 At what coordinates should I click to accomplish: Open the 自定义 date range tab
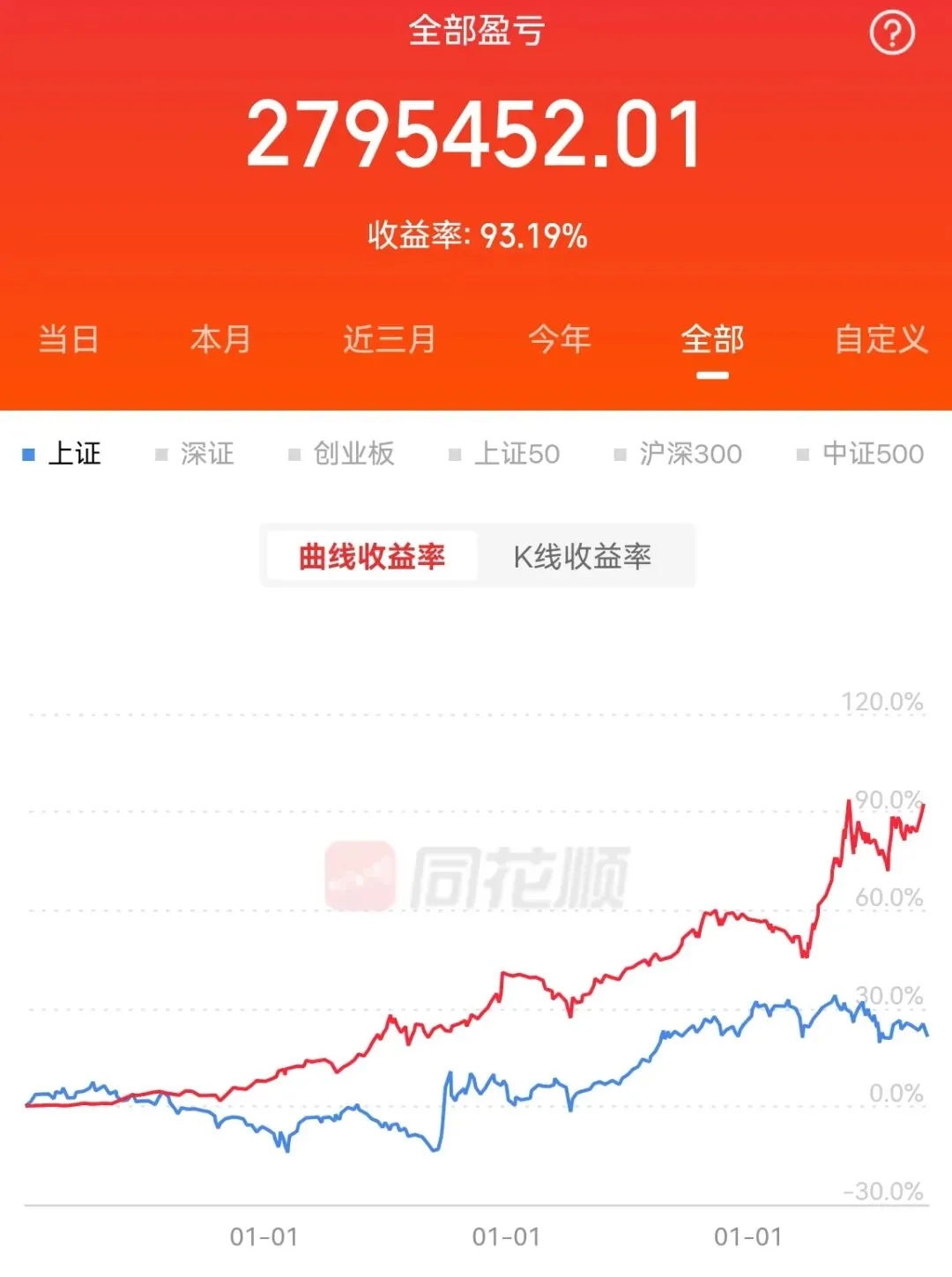881,339
